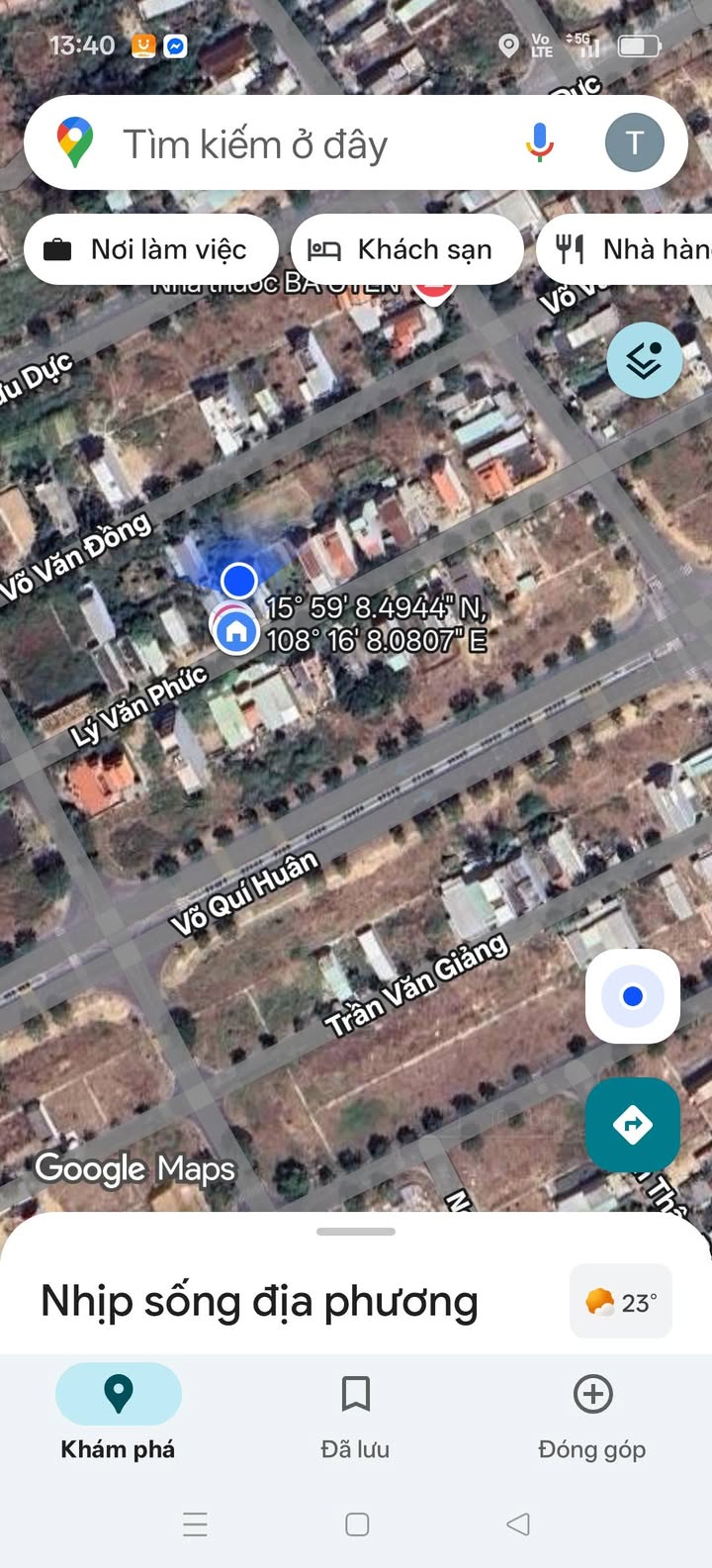This screenshot has width=712, height=1568.
Task: Switch to the "Đóng góp" tab
Action: [x=592, y=1418]
